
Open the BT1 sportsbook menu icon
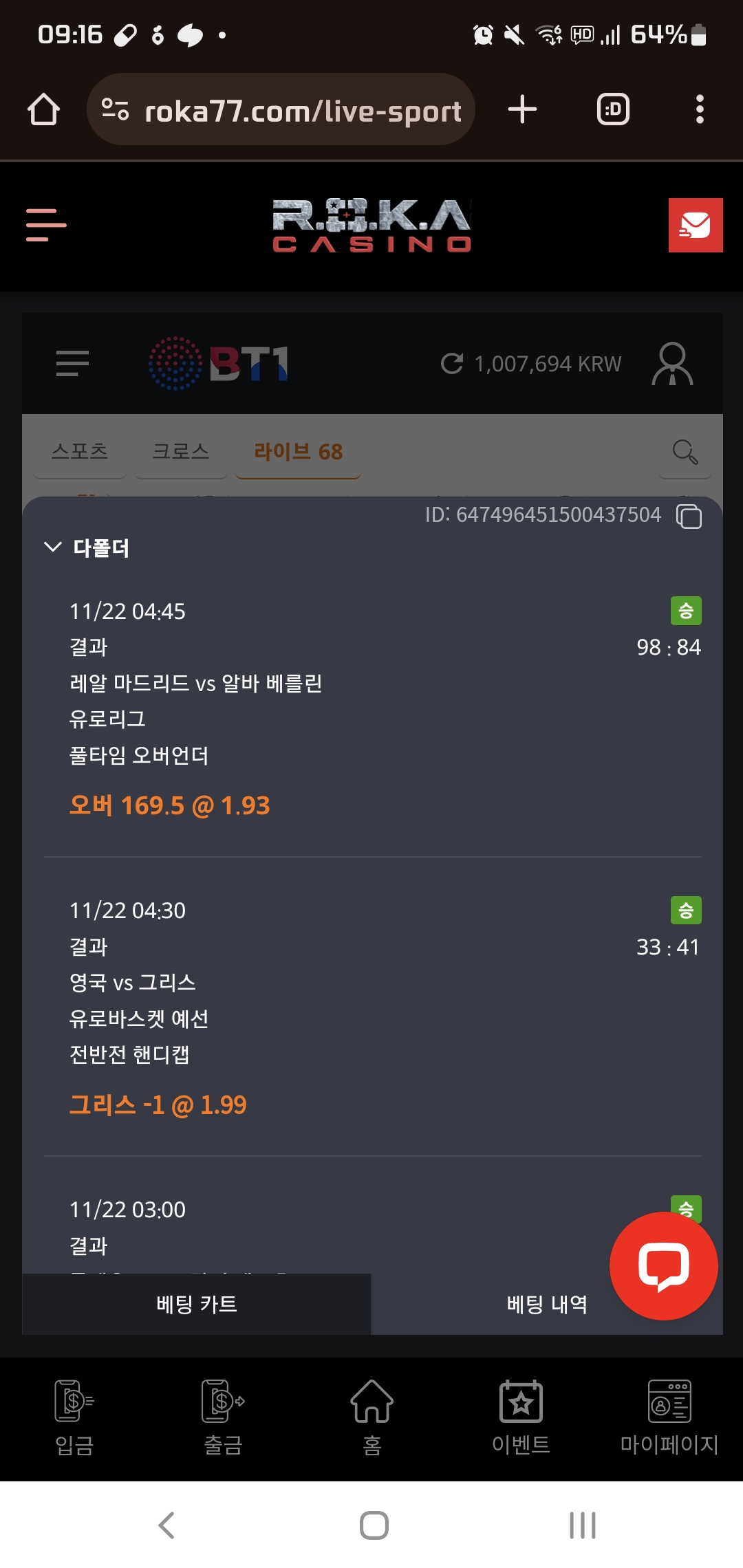tap(72, 363)
